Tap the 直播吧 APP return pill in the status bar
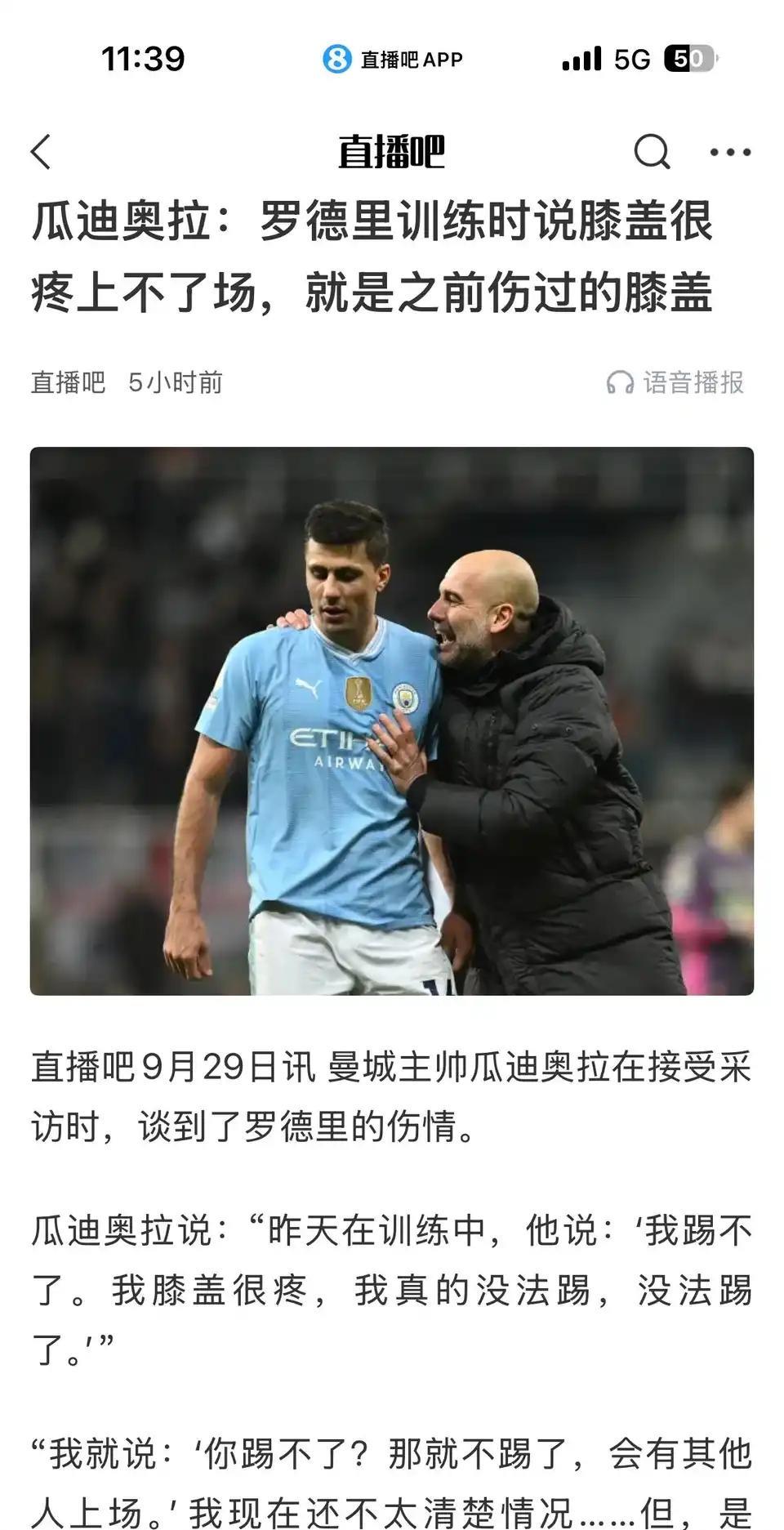784x1530 pixels. point(393,59)
